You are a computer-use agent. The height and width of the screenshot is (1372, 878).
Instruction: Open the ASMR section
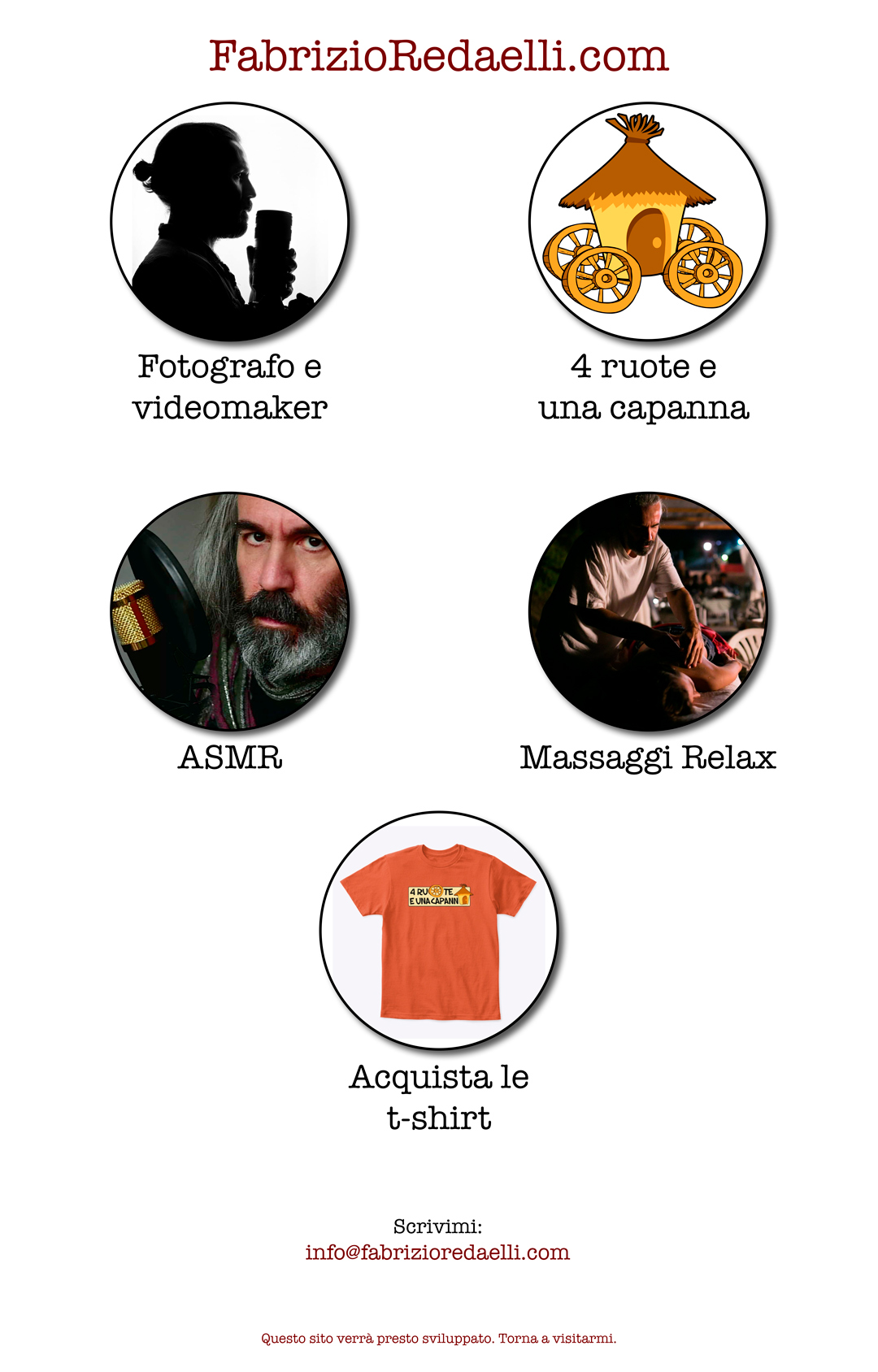230,611
